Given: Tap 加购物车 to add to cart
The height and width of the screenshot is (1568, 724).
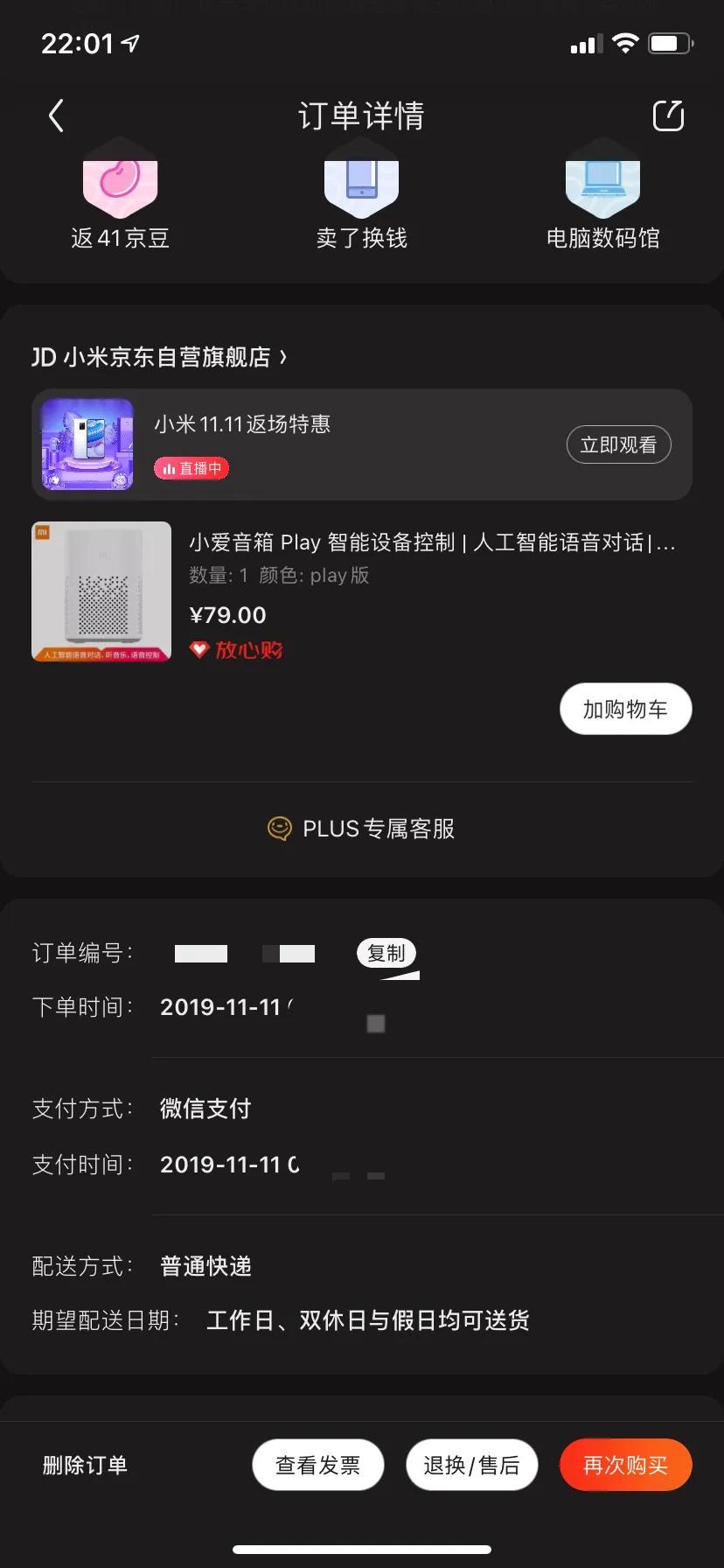Looking at the screenshot, I should pyautogui.click(x=625, y=709).
